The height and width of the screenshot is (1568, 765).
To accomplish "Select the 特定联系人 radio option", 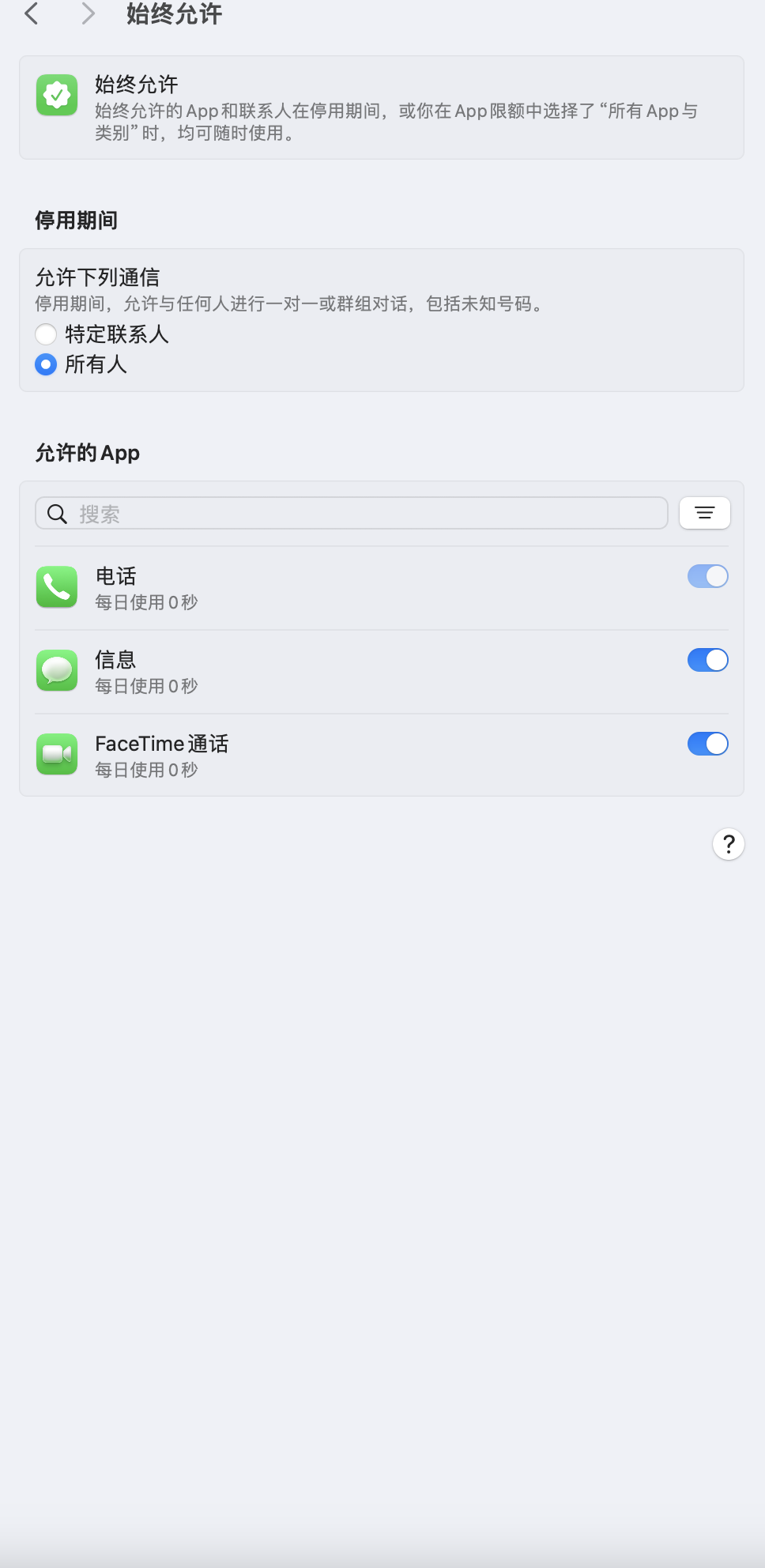I will point(46,334).
